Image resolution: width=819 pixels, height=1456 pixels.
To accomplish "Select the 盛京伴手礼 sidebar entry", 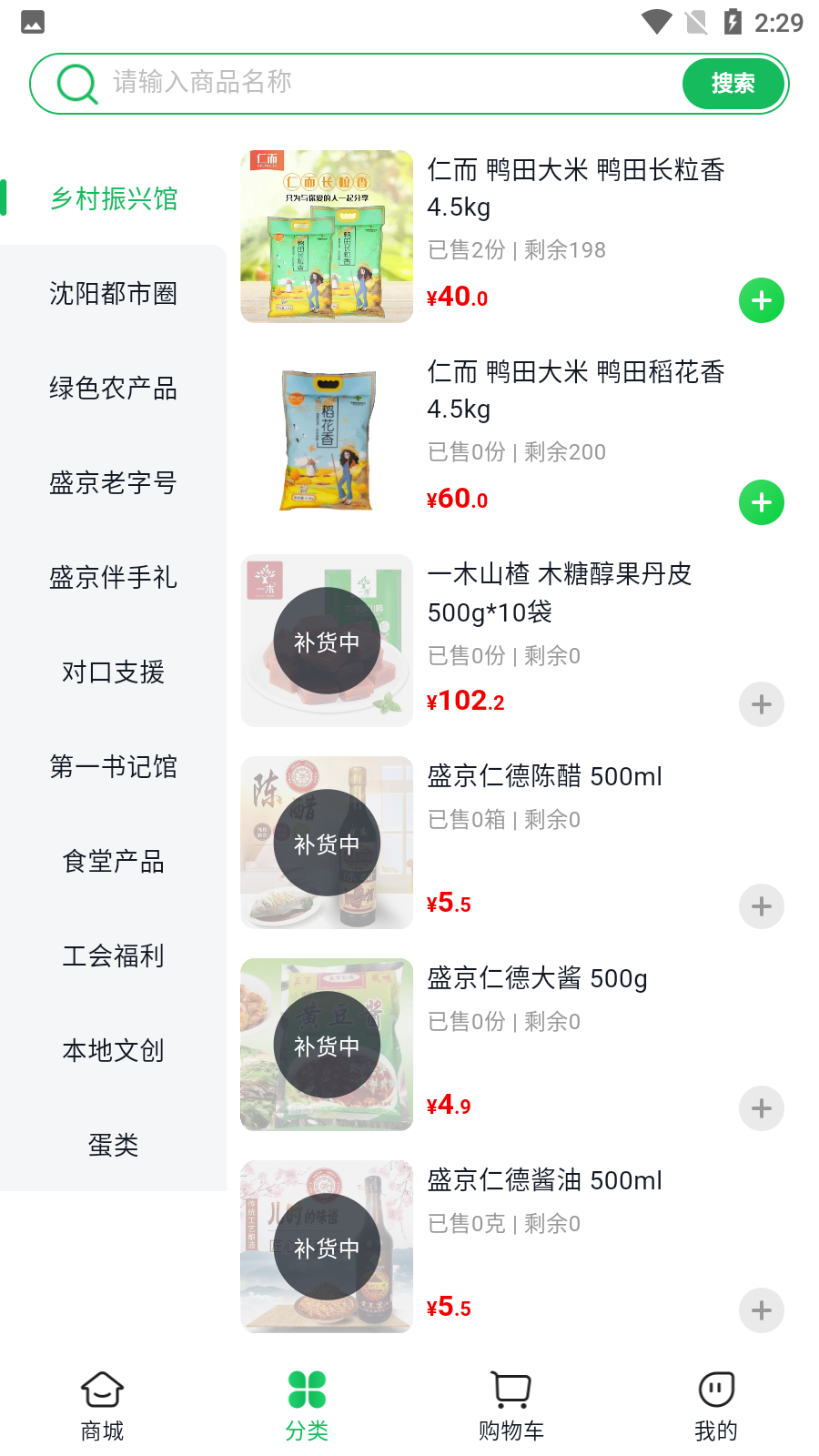I will pyautogui.click(x=113, y=577).
